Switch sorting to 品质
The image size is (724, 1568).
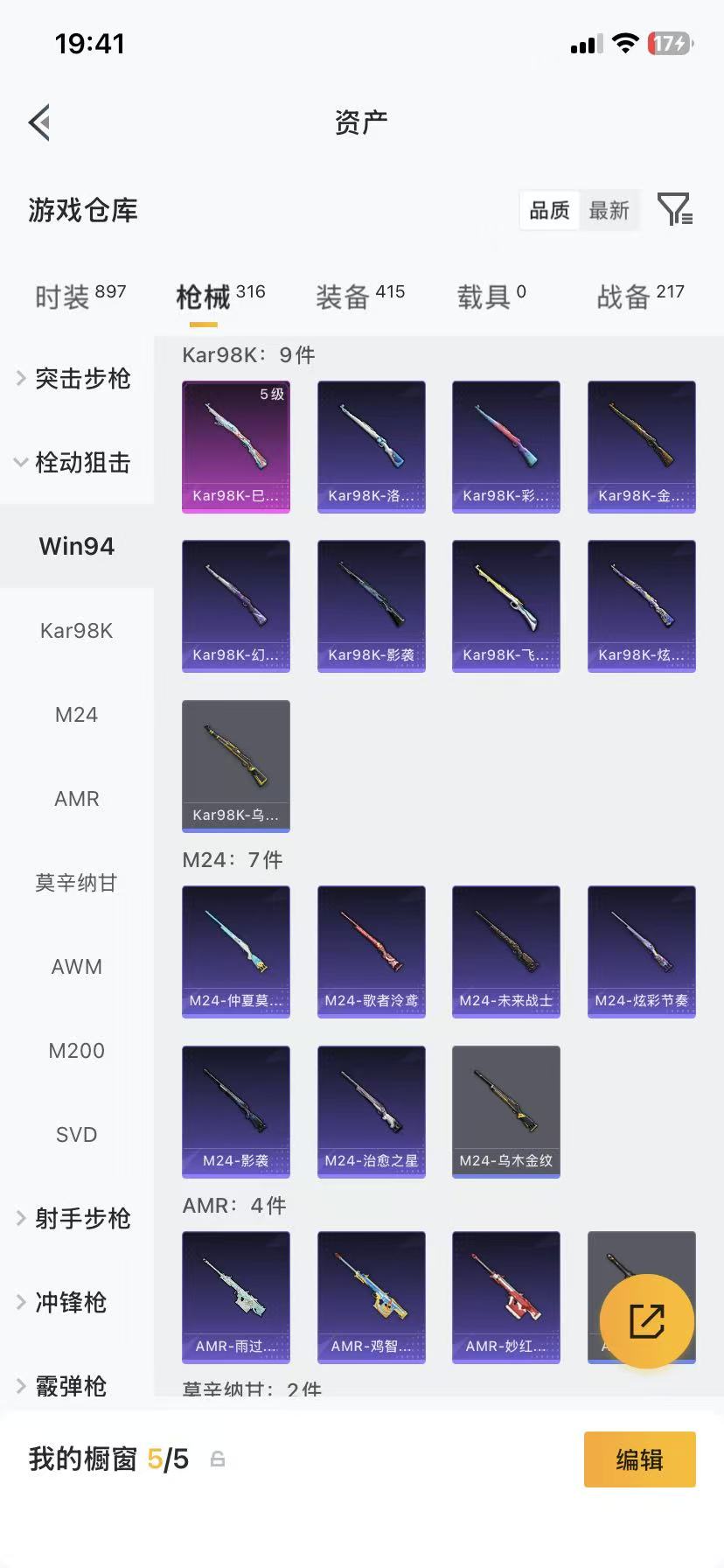pyautogui.click(x=549, y=210)
